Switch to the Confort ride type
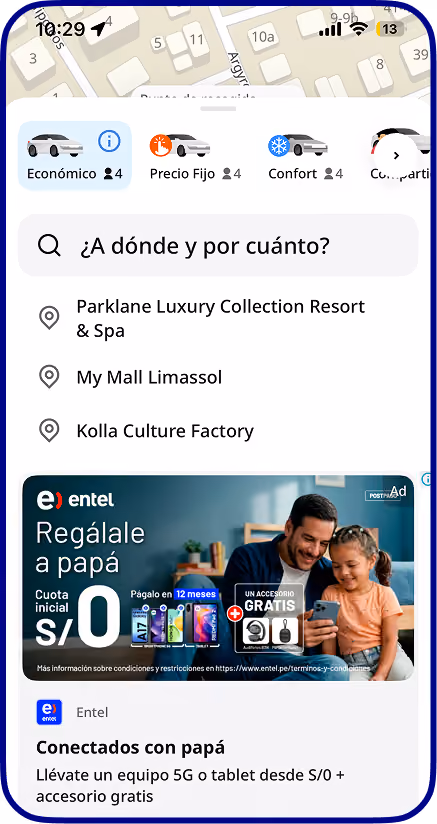 tap(305, 156)
